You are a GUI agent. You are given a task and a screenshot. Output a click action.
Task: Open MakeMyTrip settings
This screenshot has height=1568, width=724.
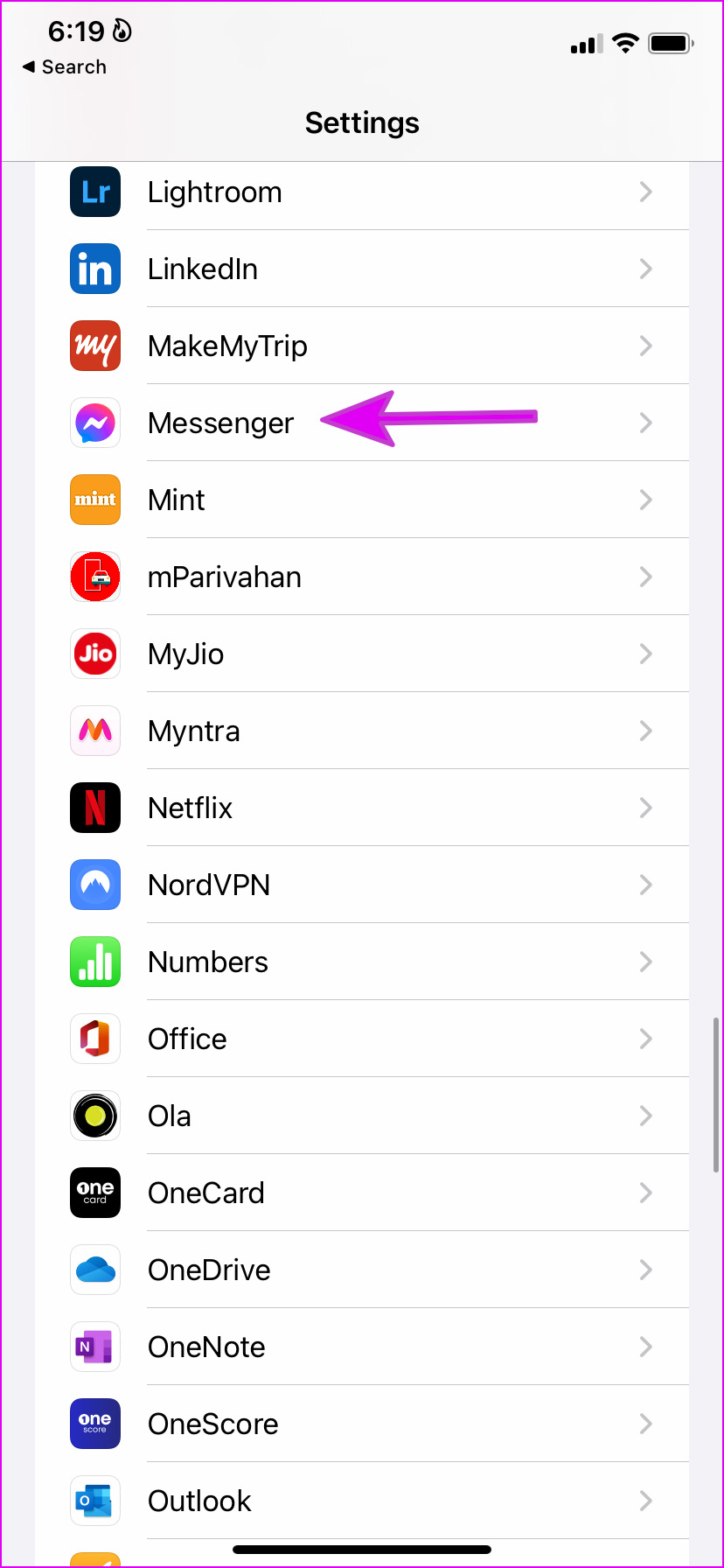[362, 346]
